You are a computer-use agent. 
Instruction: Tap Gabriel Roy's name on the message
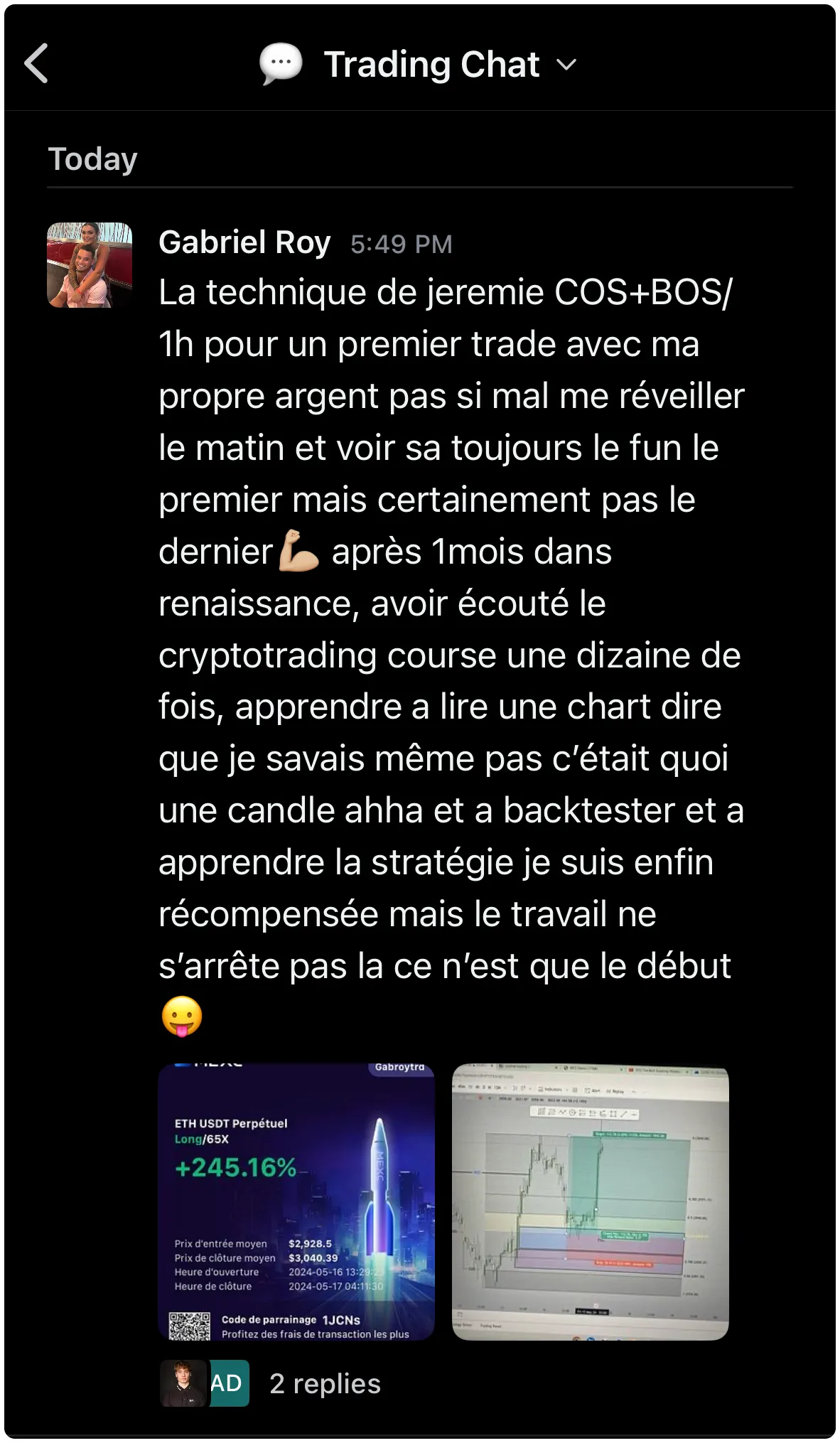coord(244,242)
